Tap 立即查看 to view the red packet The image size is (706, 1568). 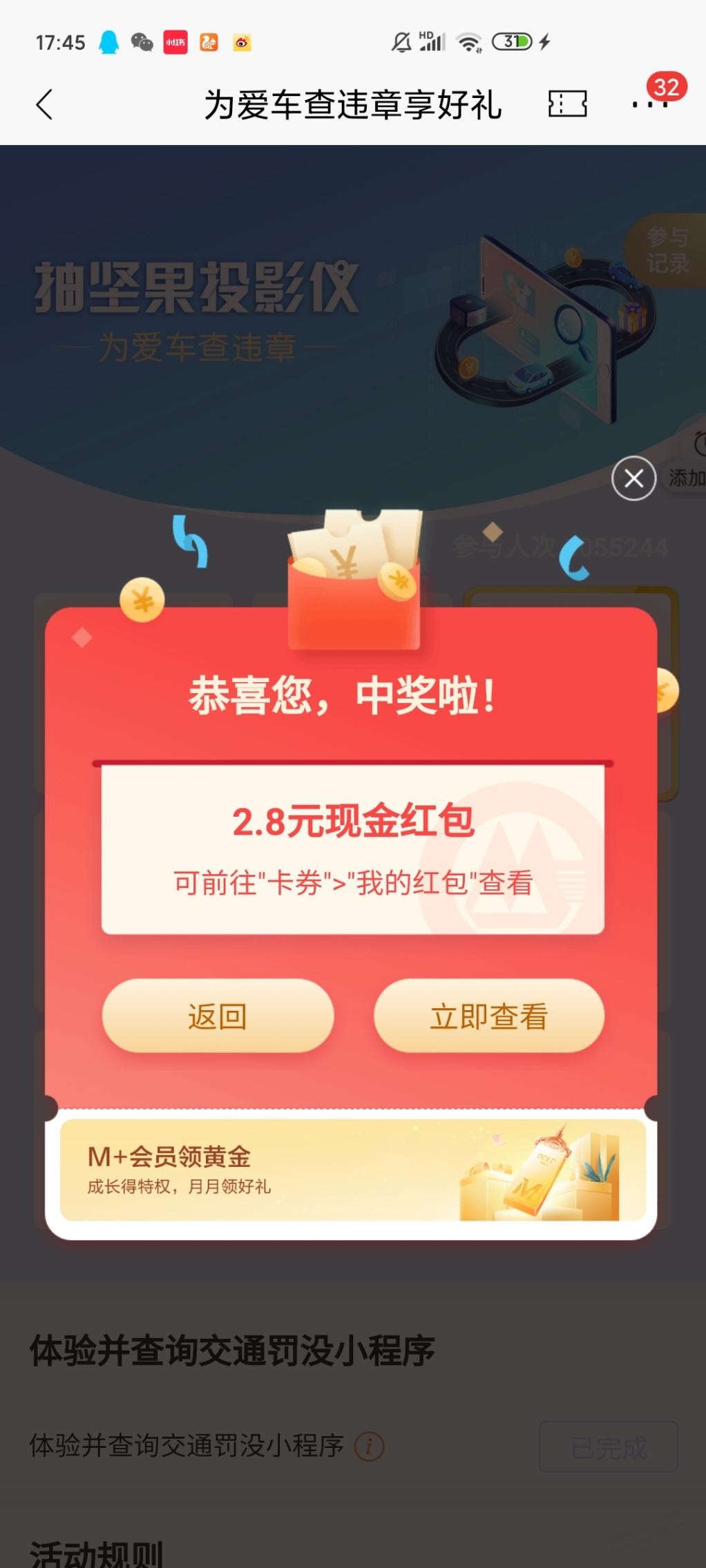(x=488, y=1016)
